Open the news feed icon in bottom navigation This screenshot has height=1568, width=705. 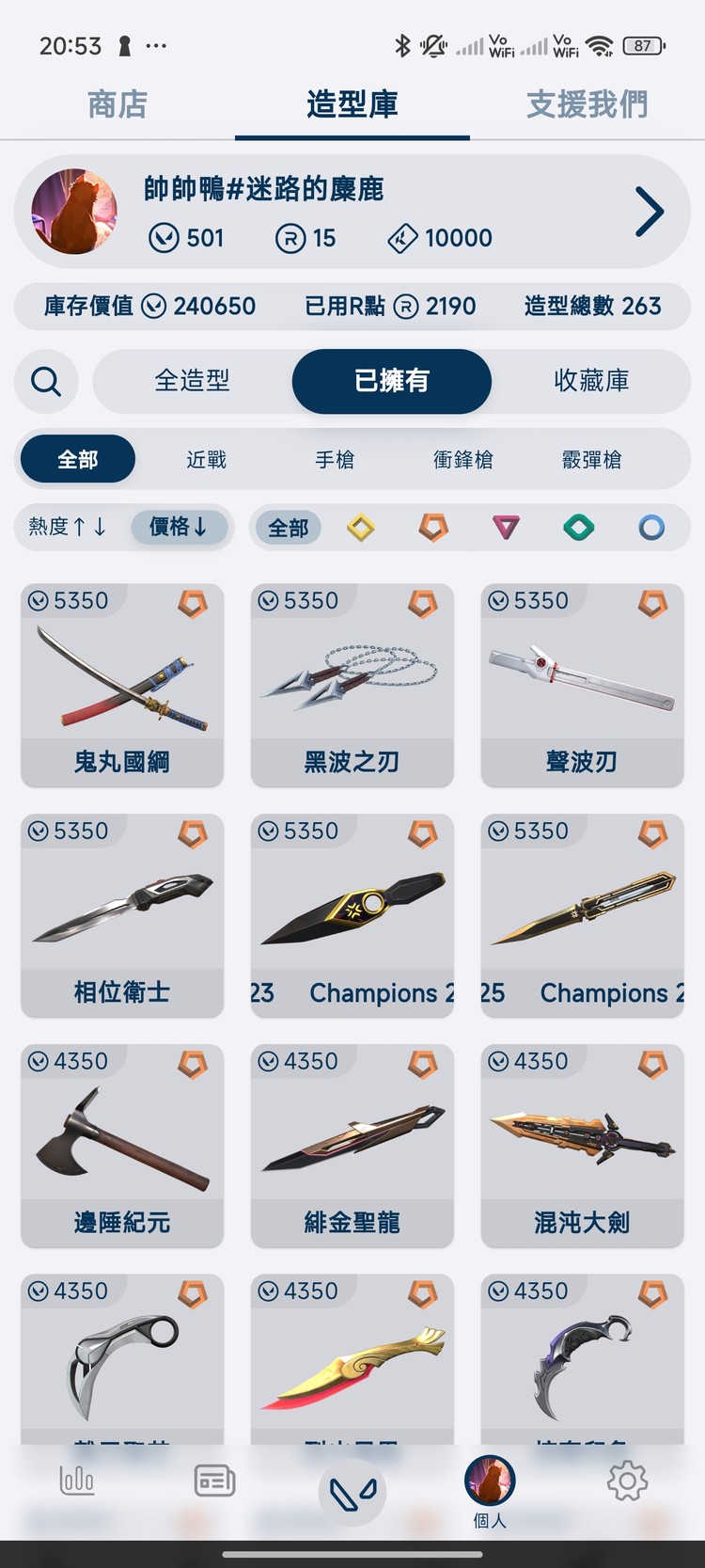click(213, 1480)
